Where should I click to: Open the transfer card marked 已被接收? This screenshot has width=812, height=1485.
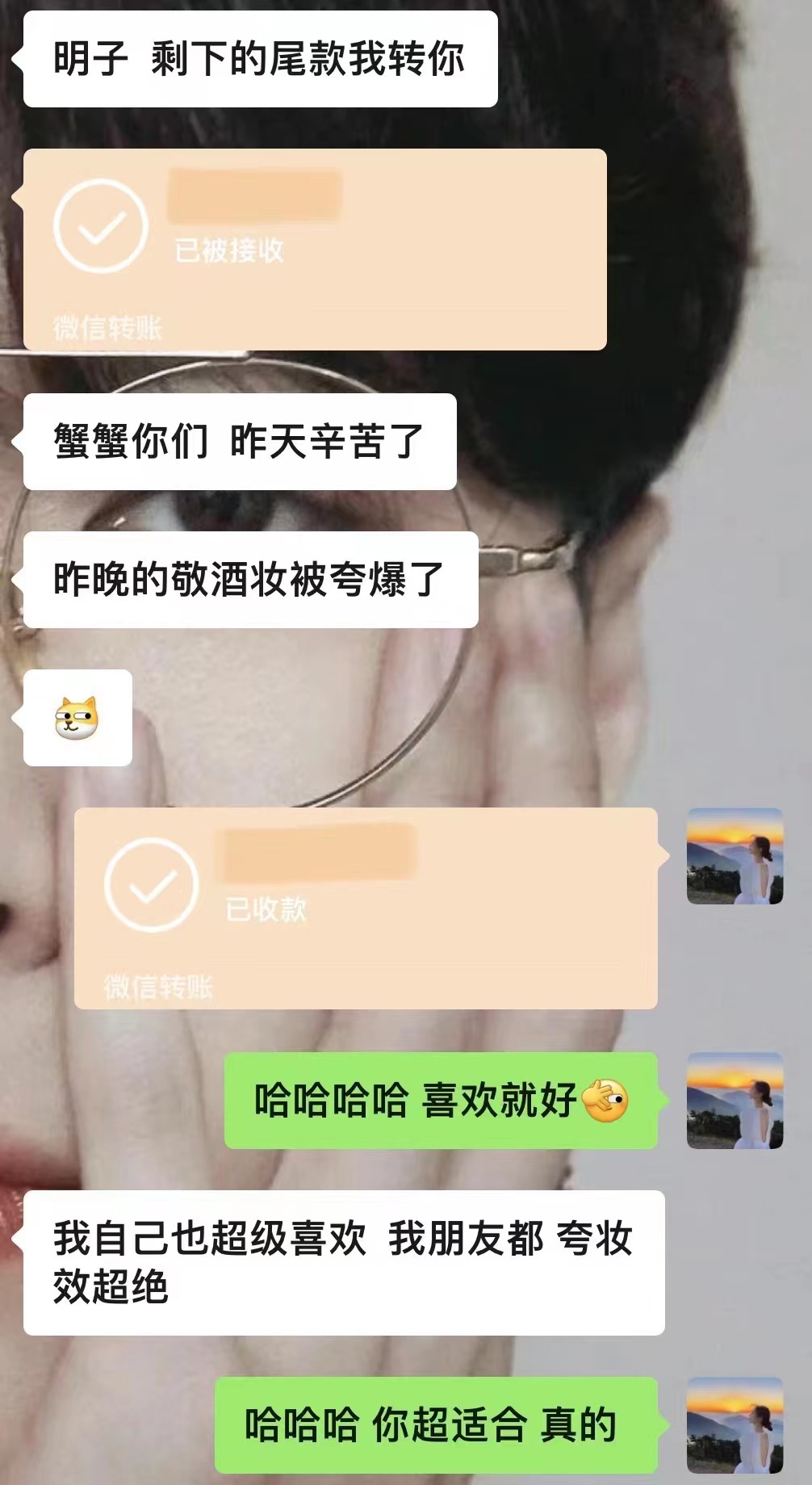315,250
